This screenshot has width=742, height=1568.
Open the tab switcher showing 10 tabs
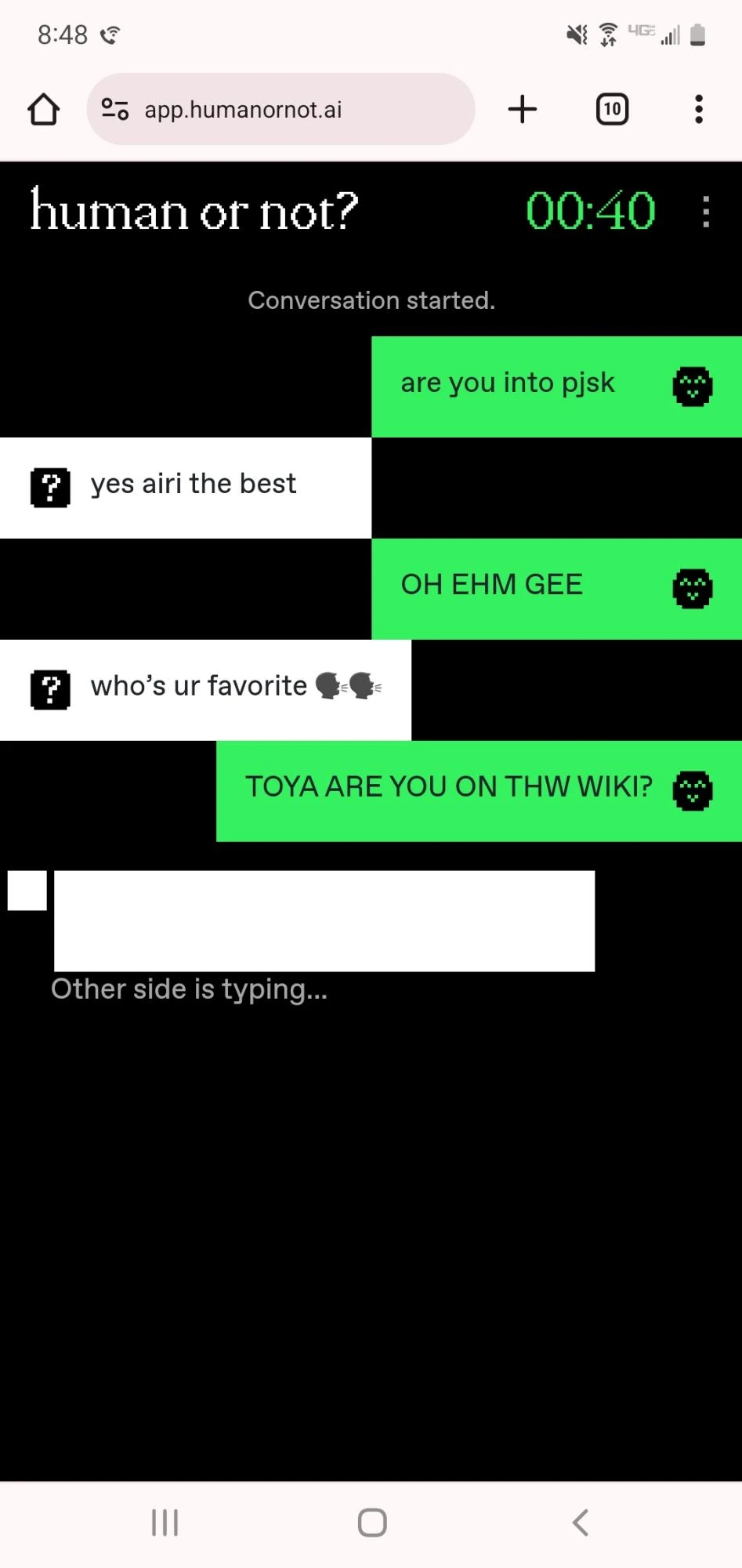pos(611,109)
